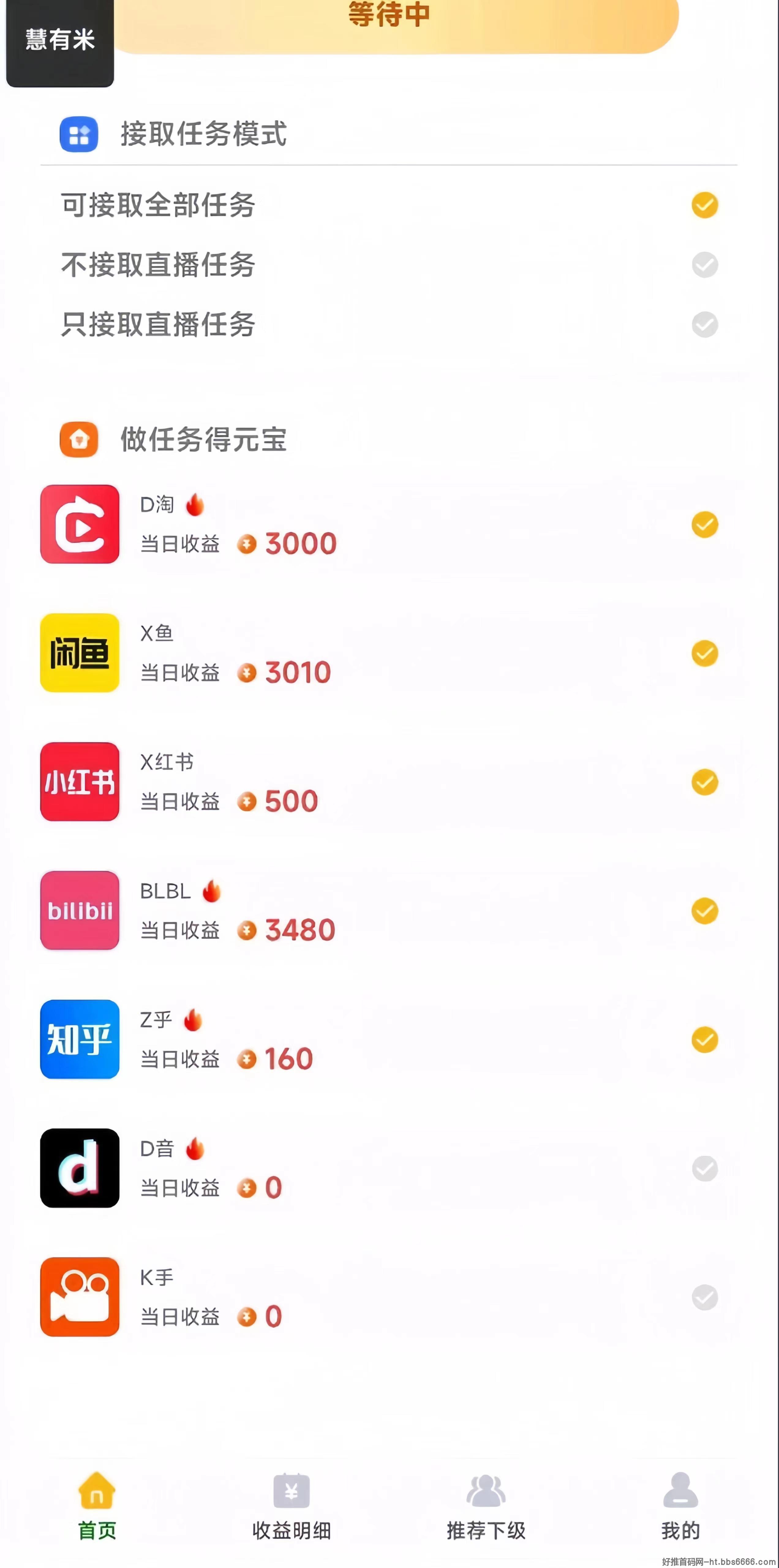Enable the K手 task
779x1568 pixels.
[x=705, y=1297]
